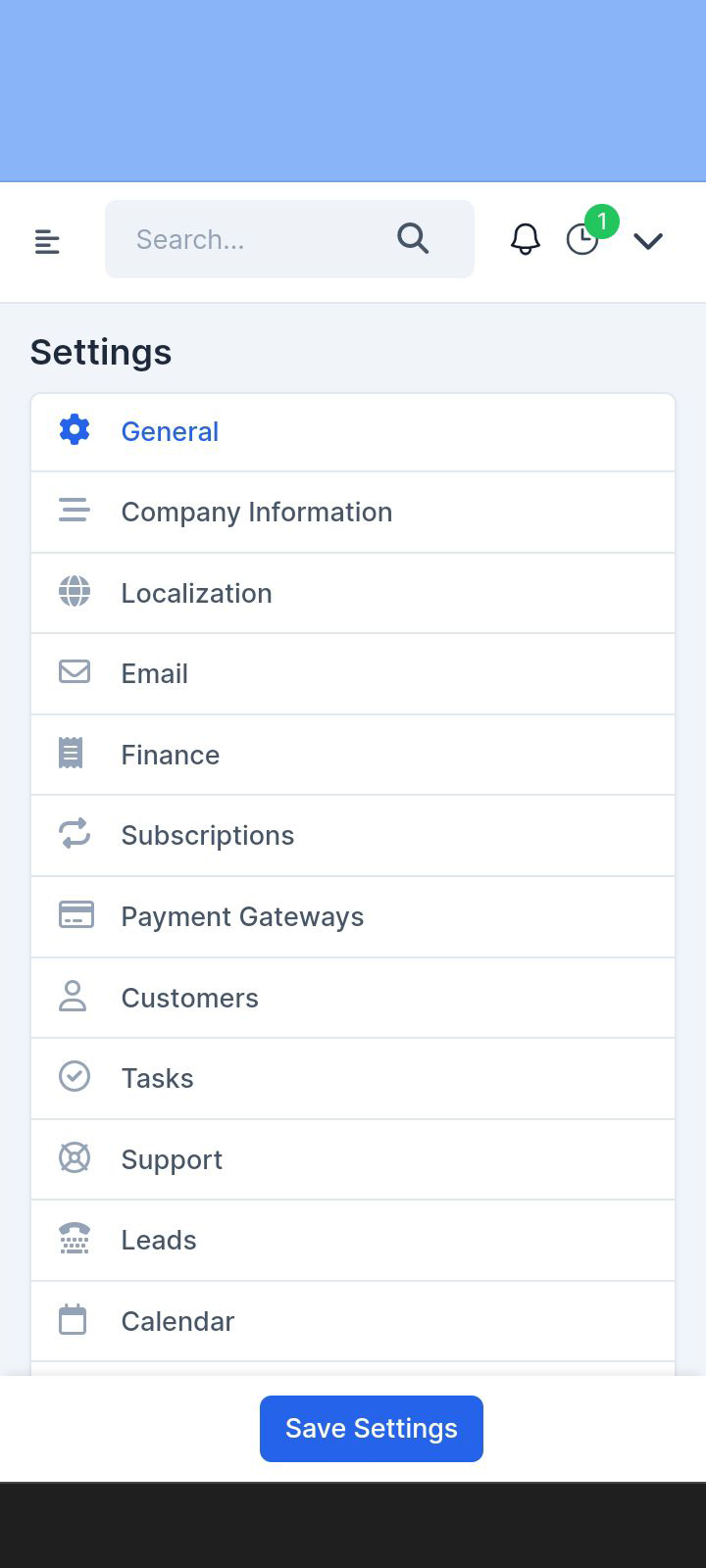Open Support settings
The width and height of the screenshot is (706, 1568).
coord(353,1159)
